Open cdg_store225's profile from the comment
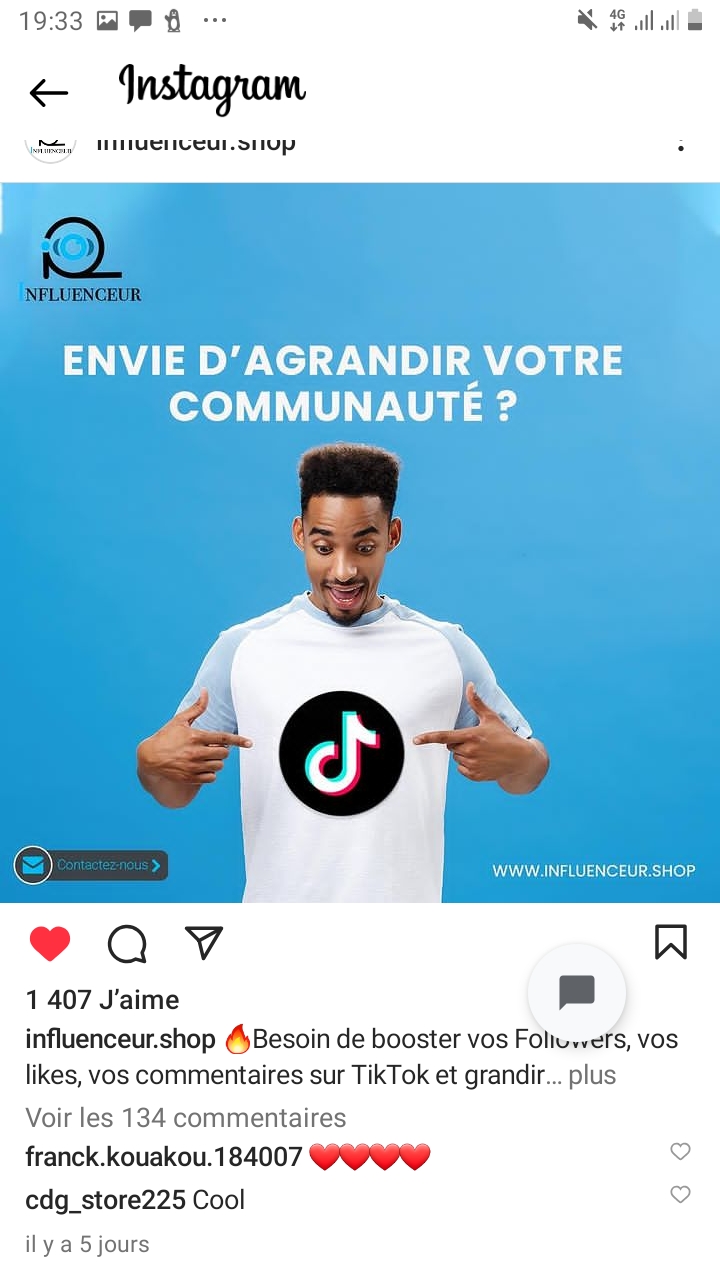This screenshot has width=720, height=1280. (x=105, y=1200)
